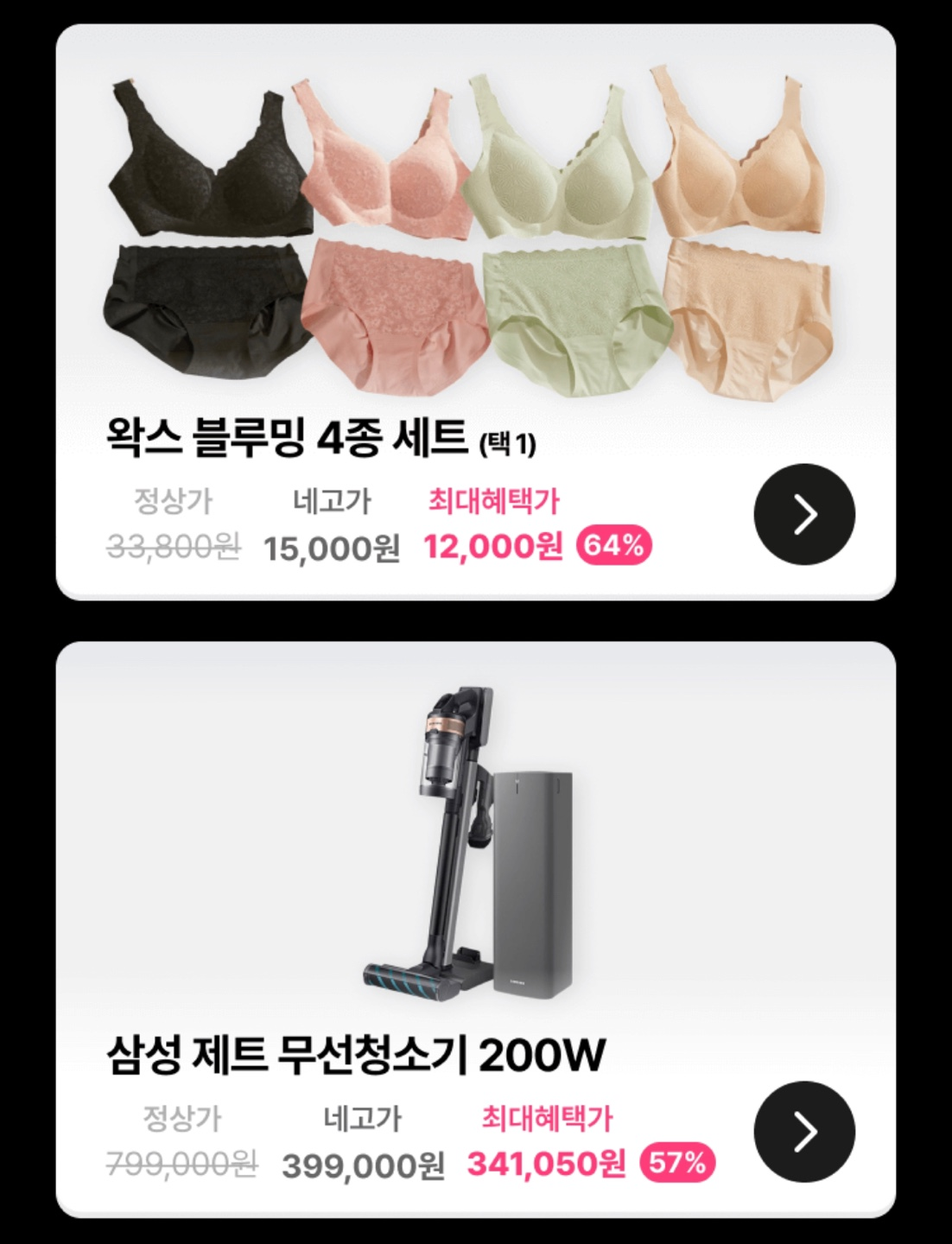Click the black chevron arrow on 왁스 블루밍 card
The image size is (952, 1244).
[806, 516]
